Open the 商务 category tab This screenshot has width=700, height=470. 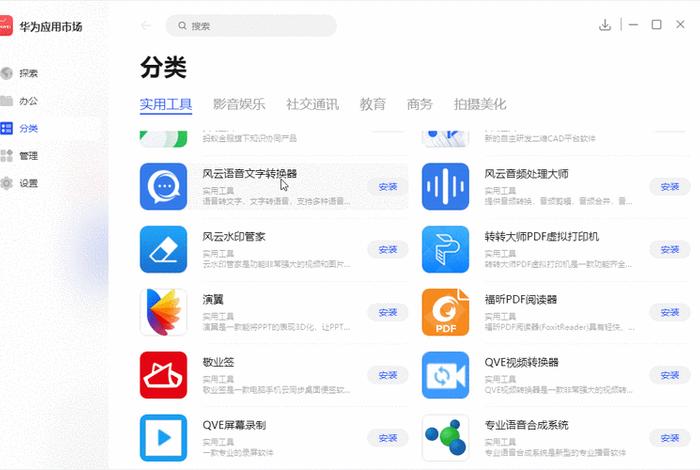click(420, 104)
